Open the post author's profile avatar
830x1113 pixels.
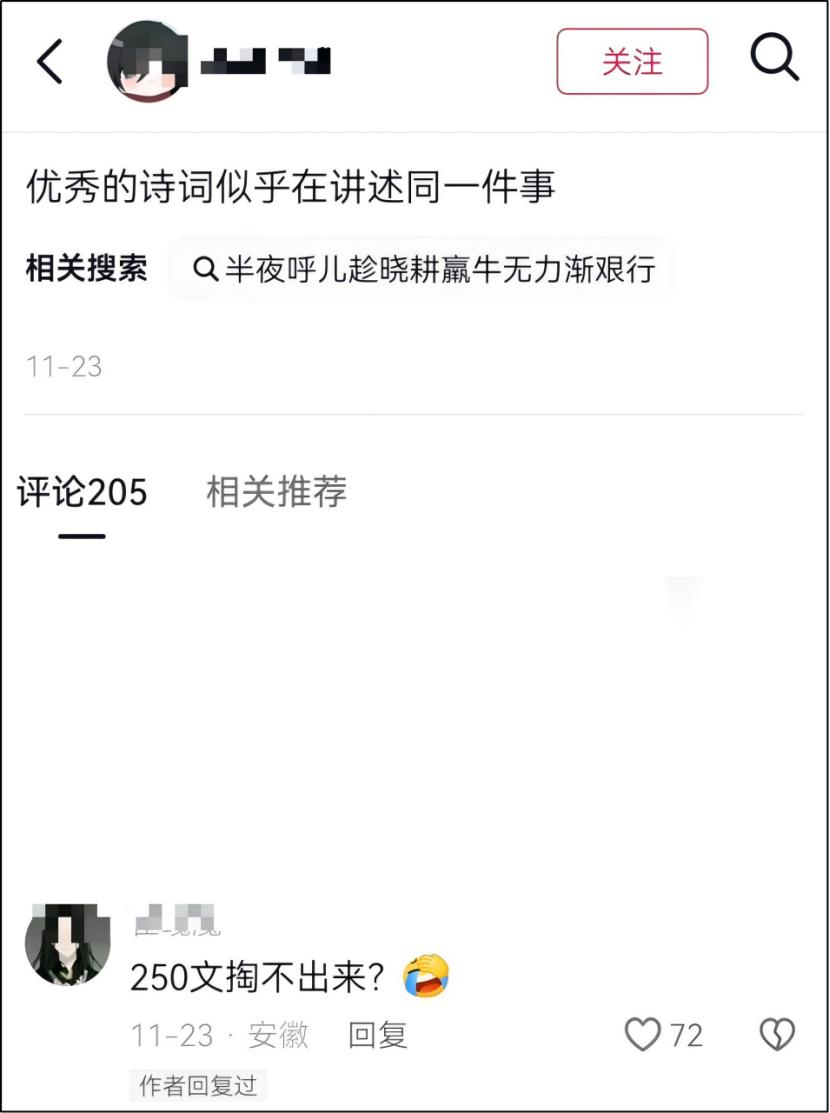[x=148, y=61]
